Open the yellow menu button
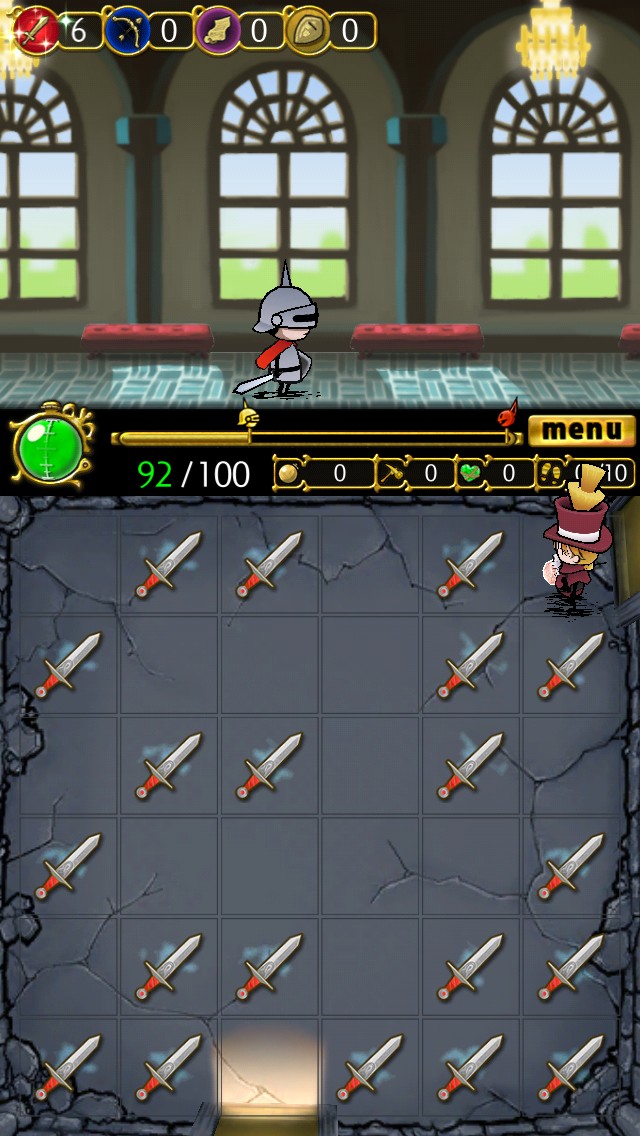The width and height of the screenshot is (640, 1136). click(x=581, y=431)
